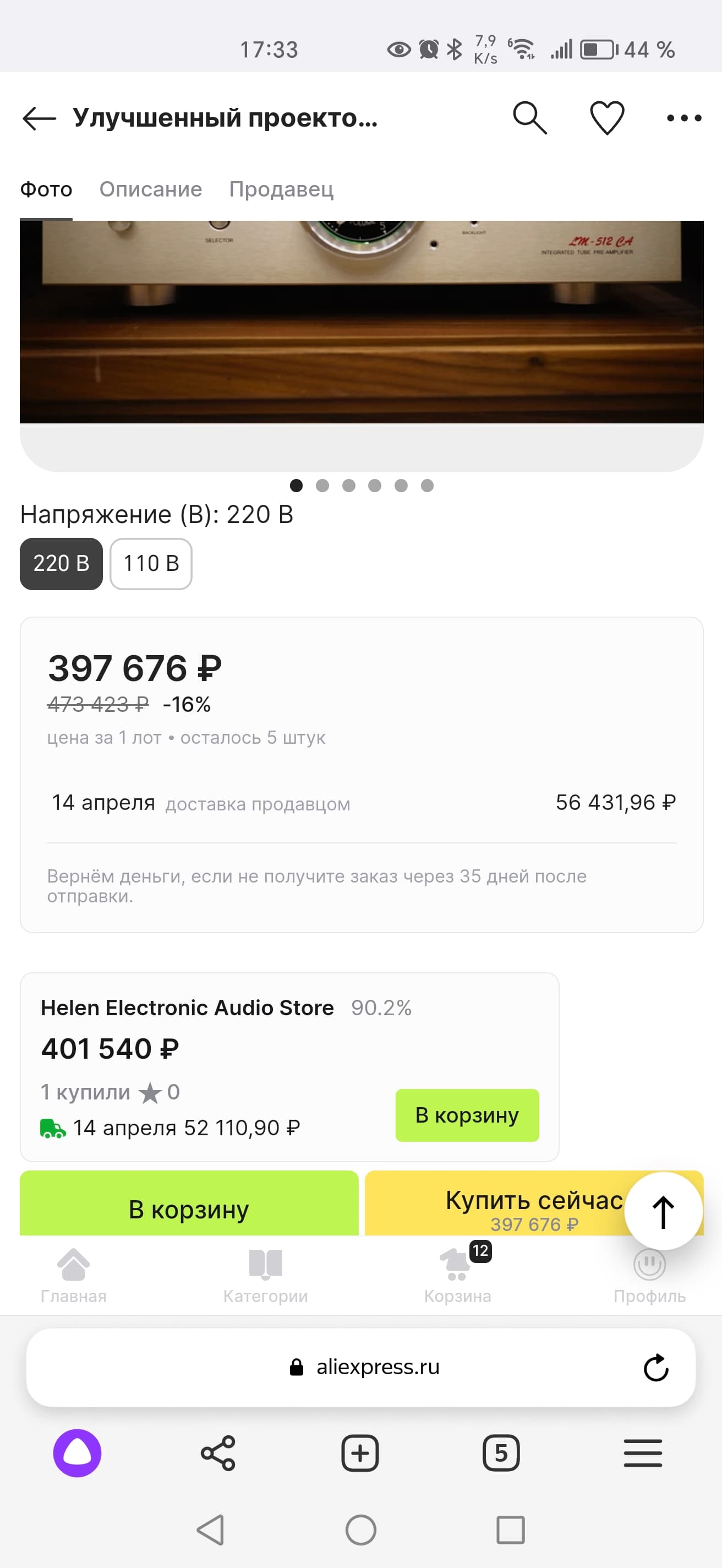Switch to the Описание tab
The image size is (722, 1568).
click(x=150, y=189)
